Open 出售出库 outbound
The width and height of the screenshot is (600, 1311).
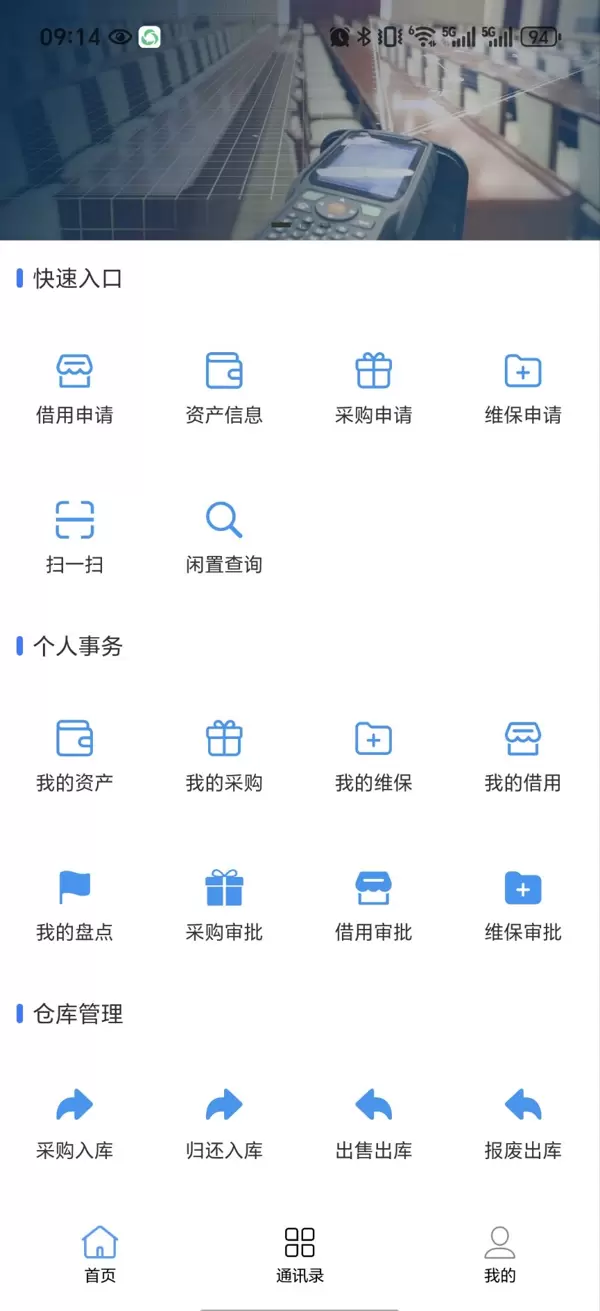click(374, 1124)
